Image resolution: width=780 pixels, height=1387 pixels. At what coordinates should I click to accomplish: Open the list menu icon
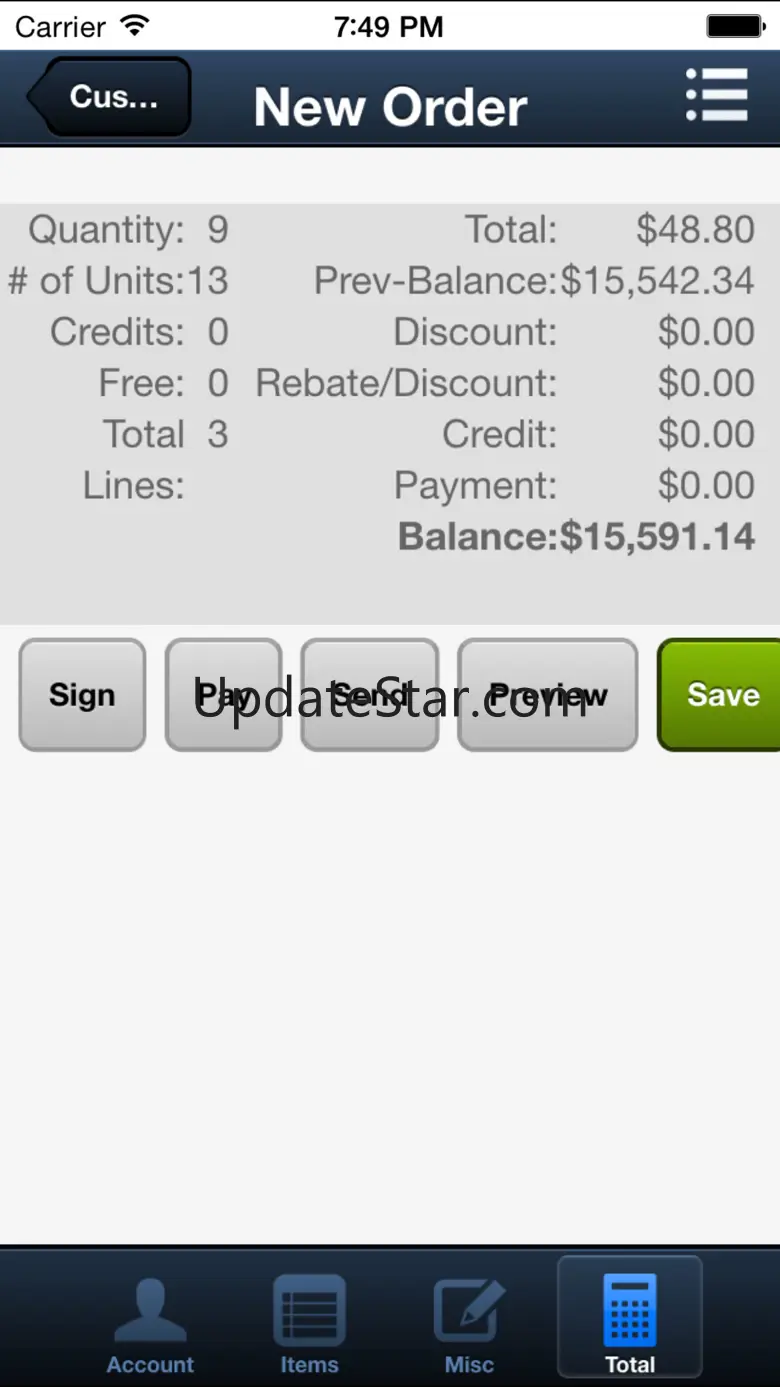point(717,96)
